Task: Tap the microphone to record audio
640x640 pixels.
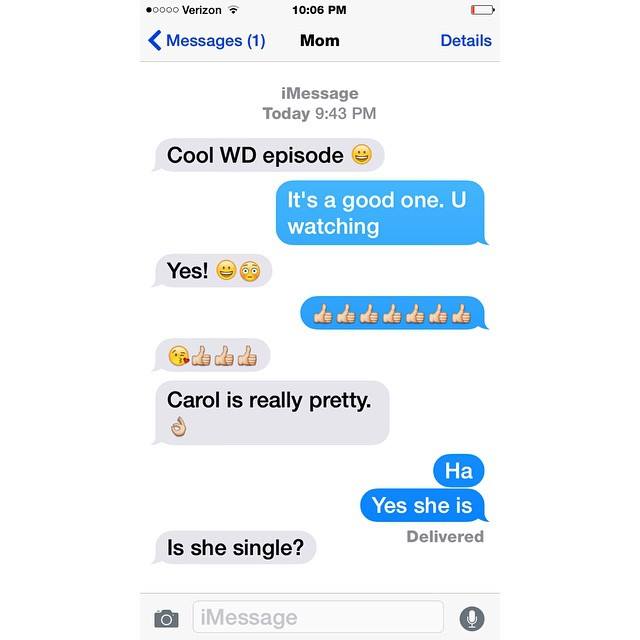Action: pos(471,618)
